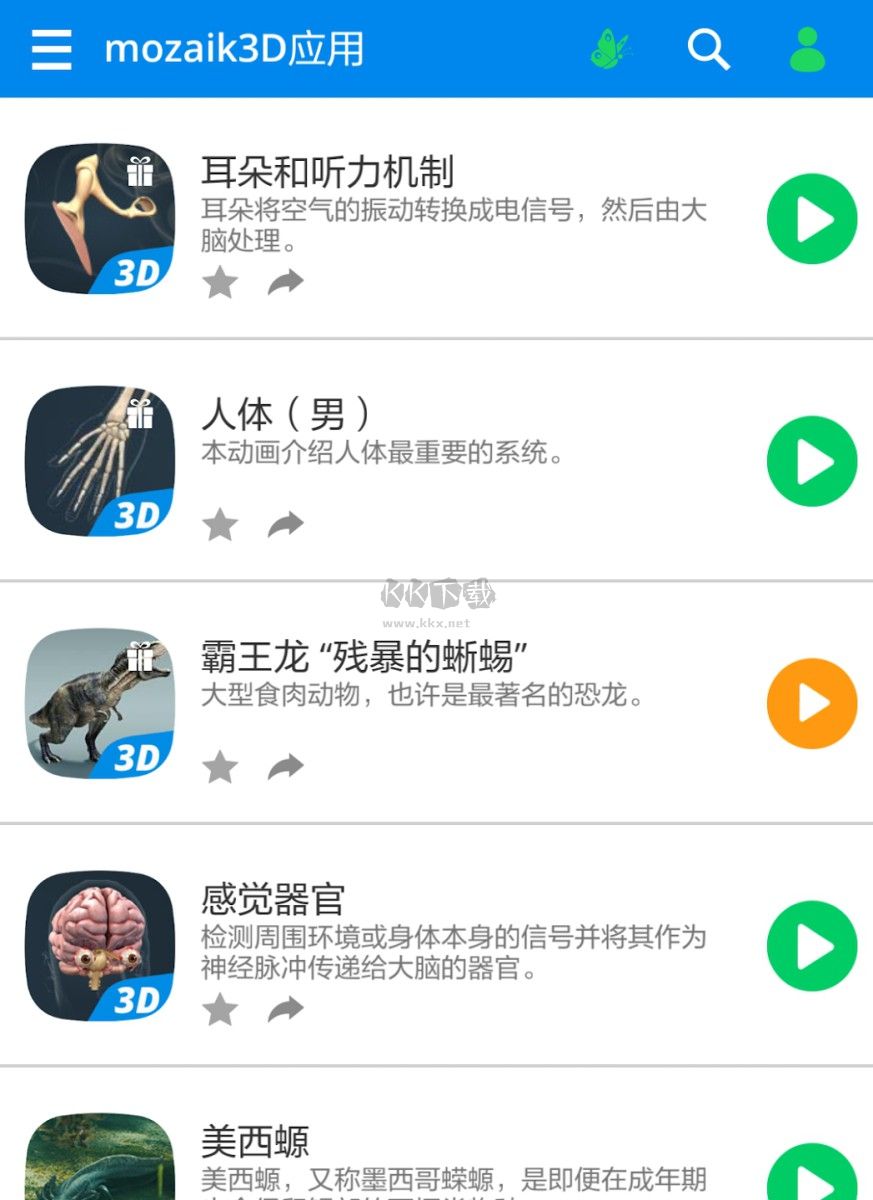Share the 感觉器官 scene
Viewport: 873px width, 1200px height.
[x=286, y=1010]
